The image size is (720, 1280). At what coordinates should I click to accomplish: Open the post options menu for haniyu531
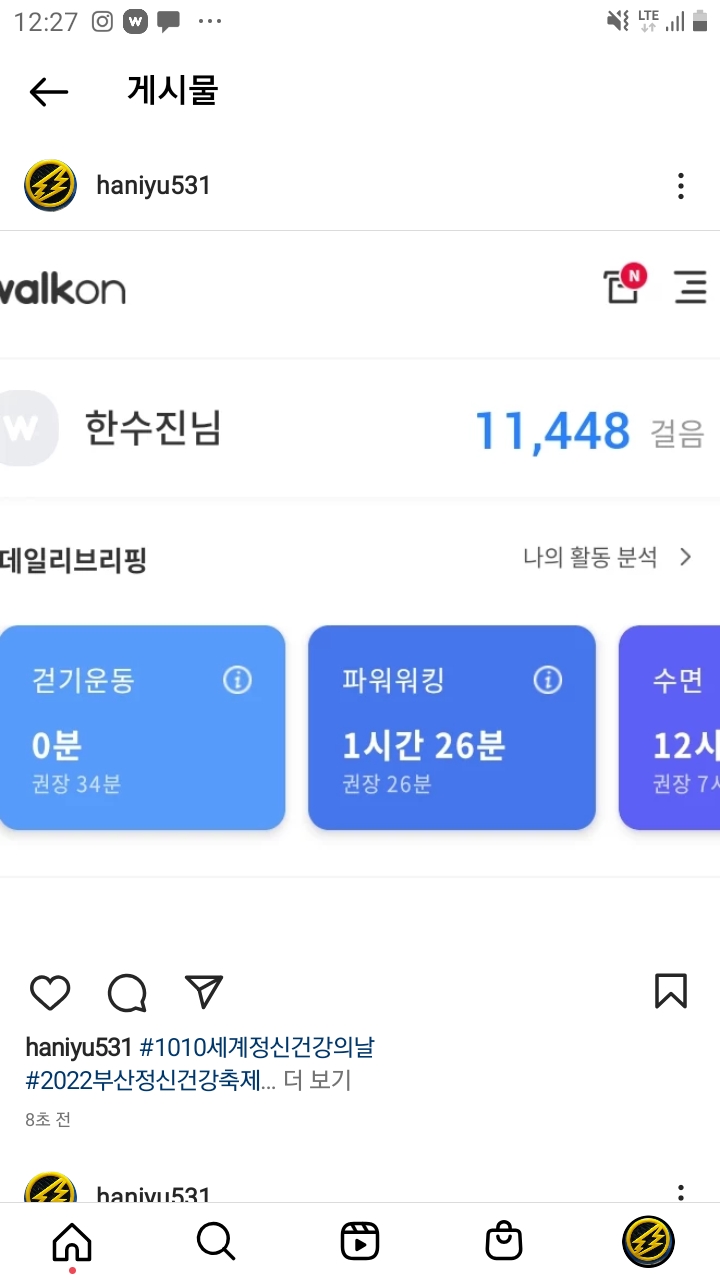pos(680,186)
